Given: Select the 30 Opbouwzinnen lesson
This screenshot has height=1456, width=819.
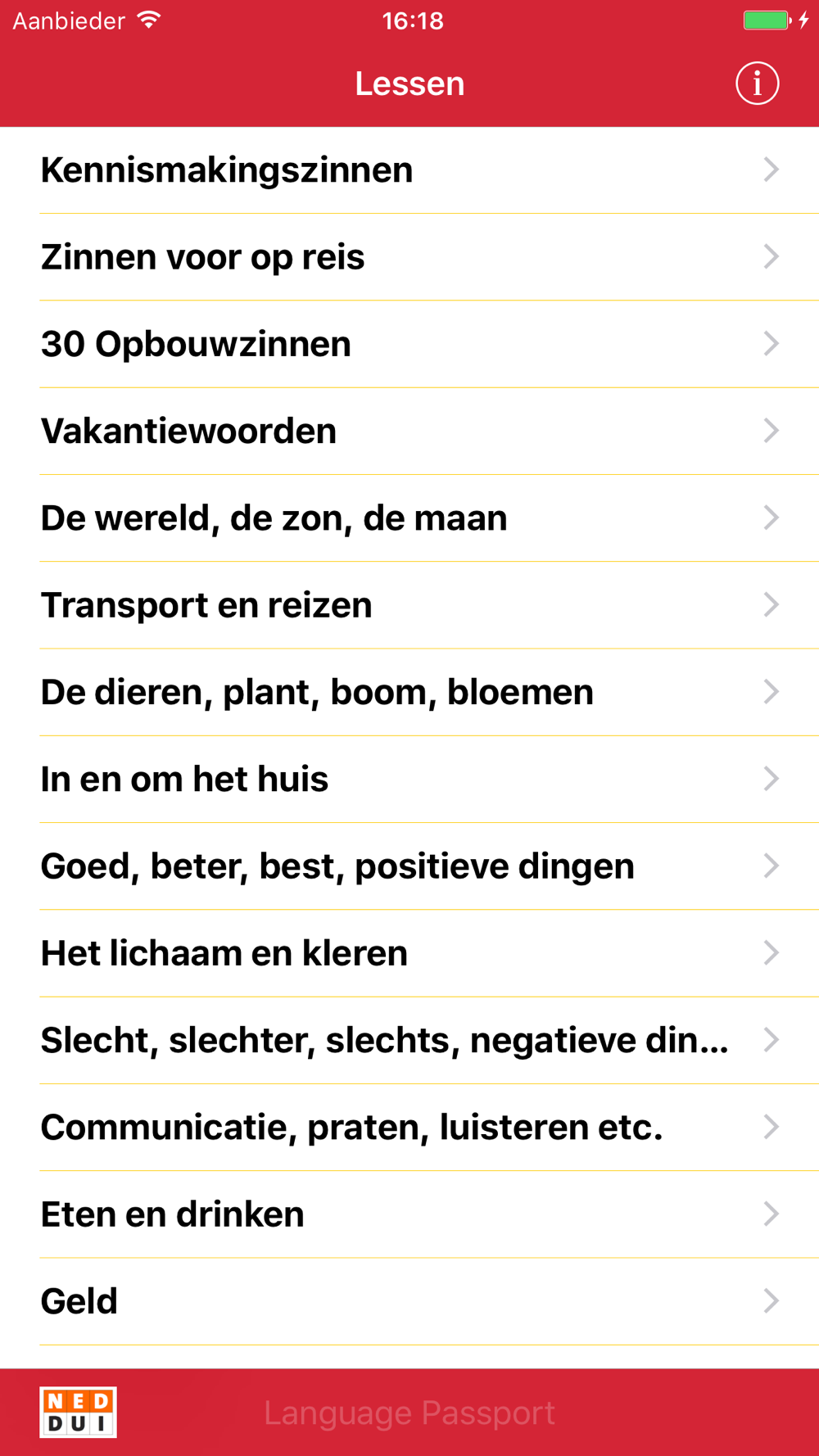Looking at the screenshot, I should 409,344.
